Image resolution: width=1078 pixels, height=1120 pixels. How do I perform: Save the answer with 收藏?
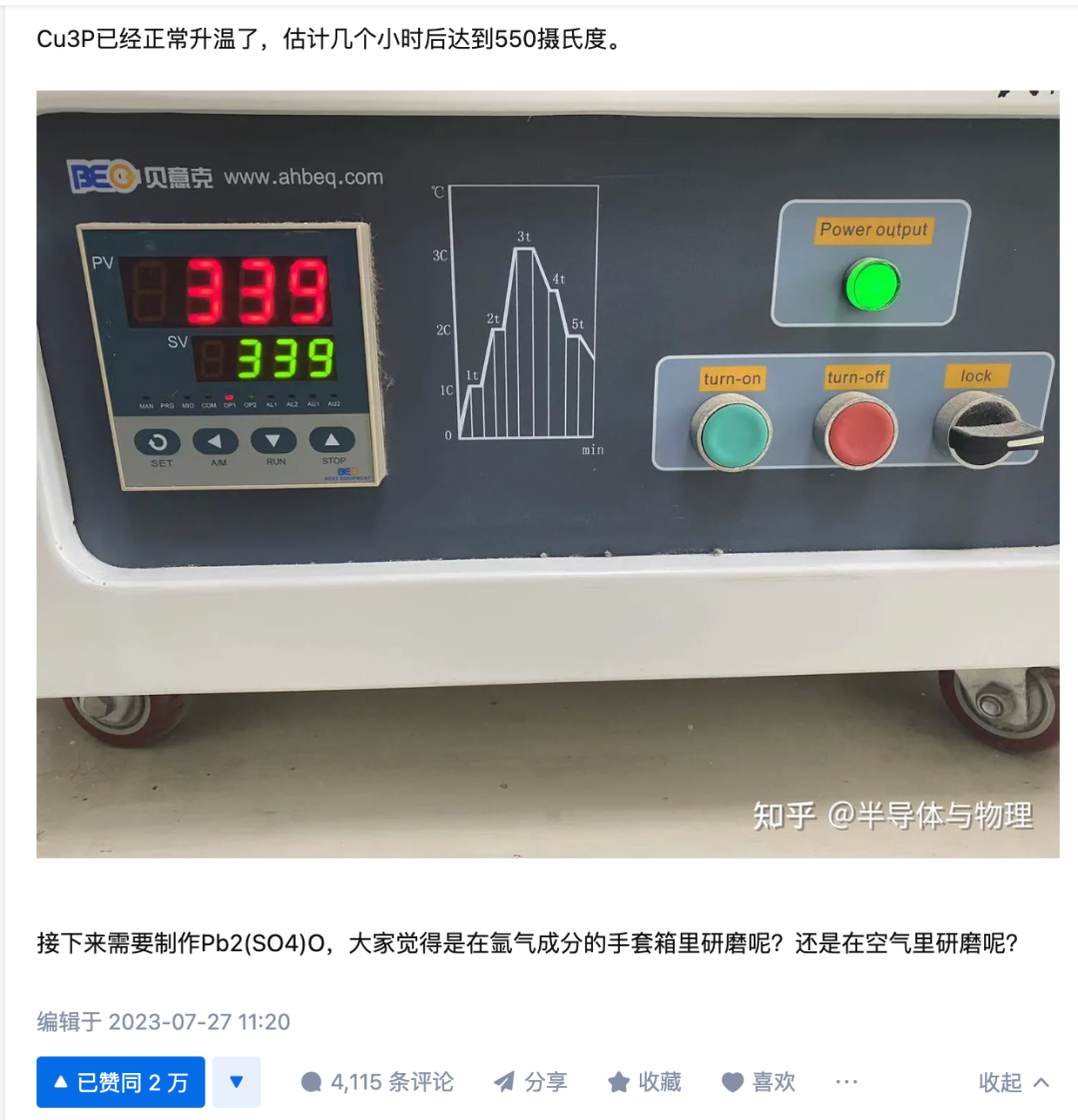pos(645,1082)
